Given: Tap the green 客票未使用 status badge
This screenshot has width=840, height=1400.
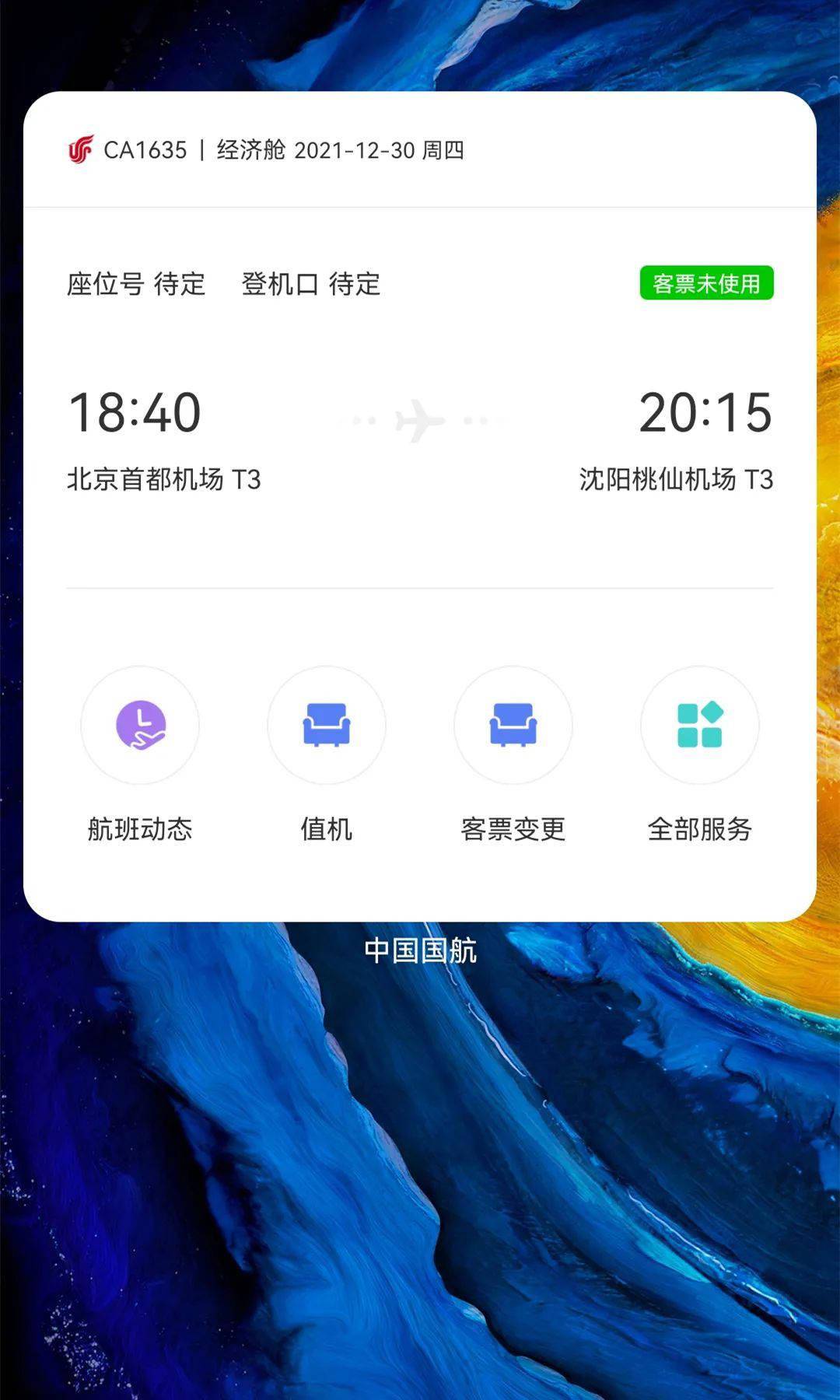Looking at the screenshot, I should click(705, 285).
